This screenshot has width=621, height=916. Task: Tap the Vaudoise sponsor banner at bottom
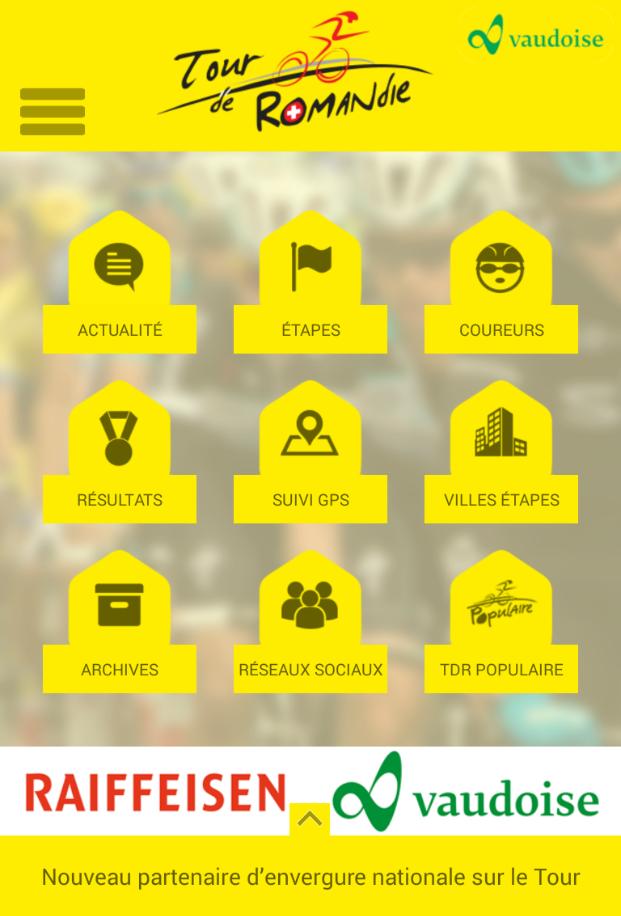(467, 792)
